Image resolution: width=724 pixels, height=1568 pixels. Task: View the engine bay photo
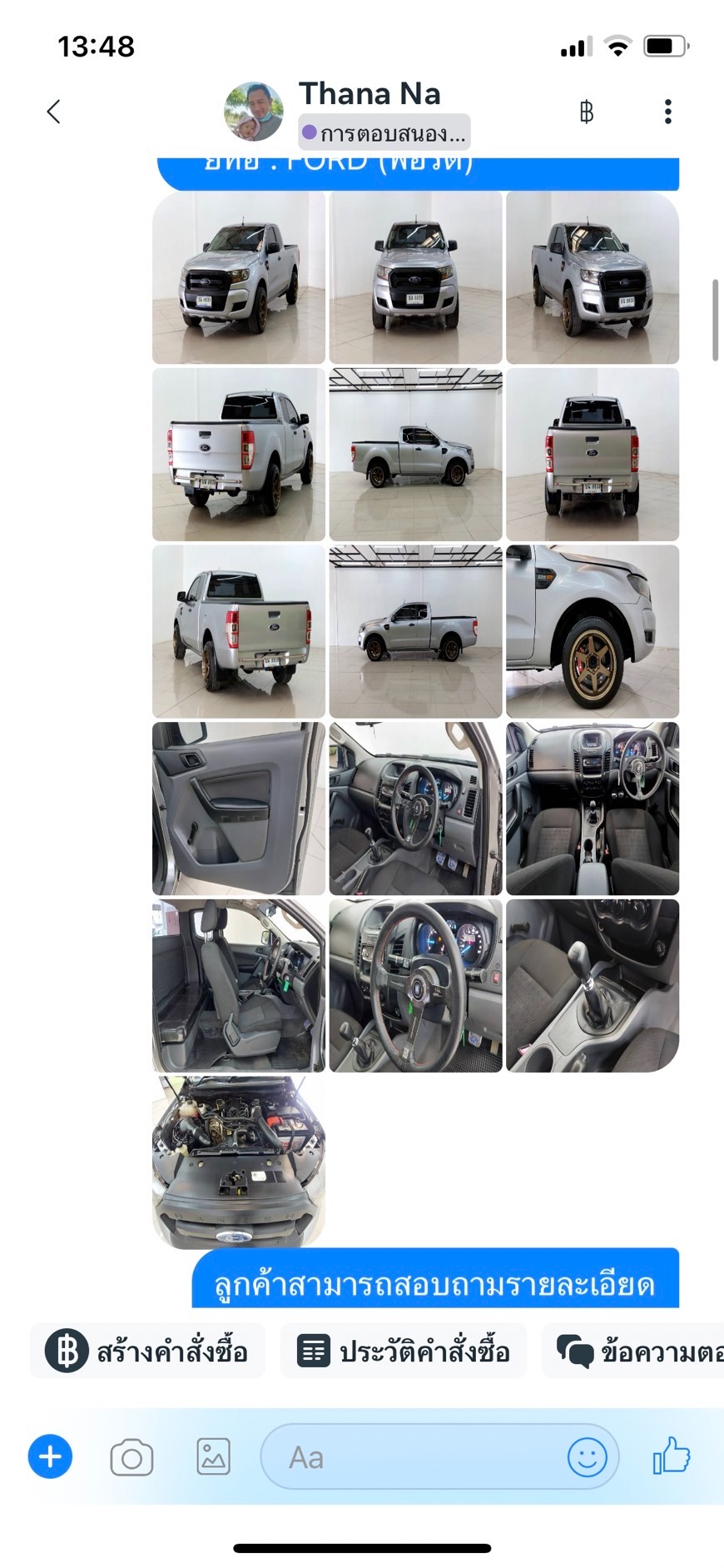(239, 1162)
